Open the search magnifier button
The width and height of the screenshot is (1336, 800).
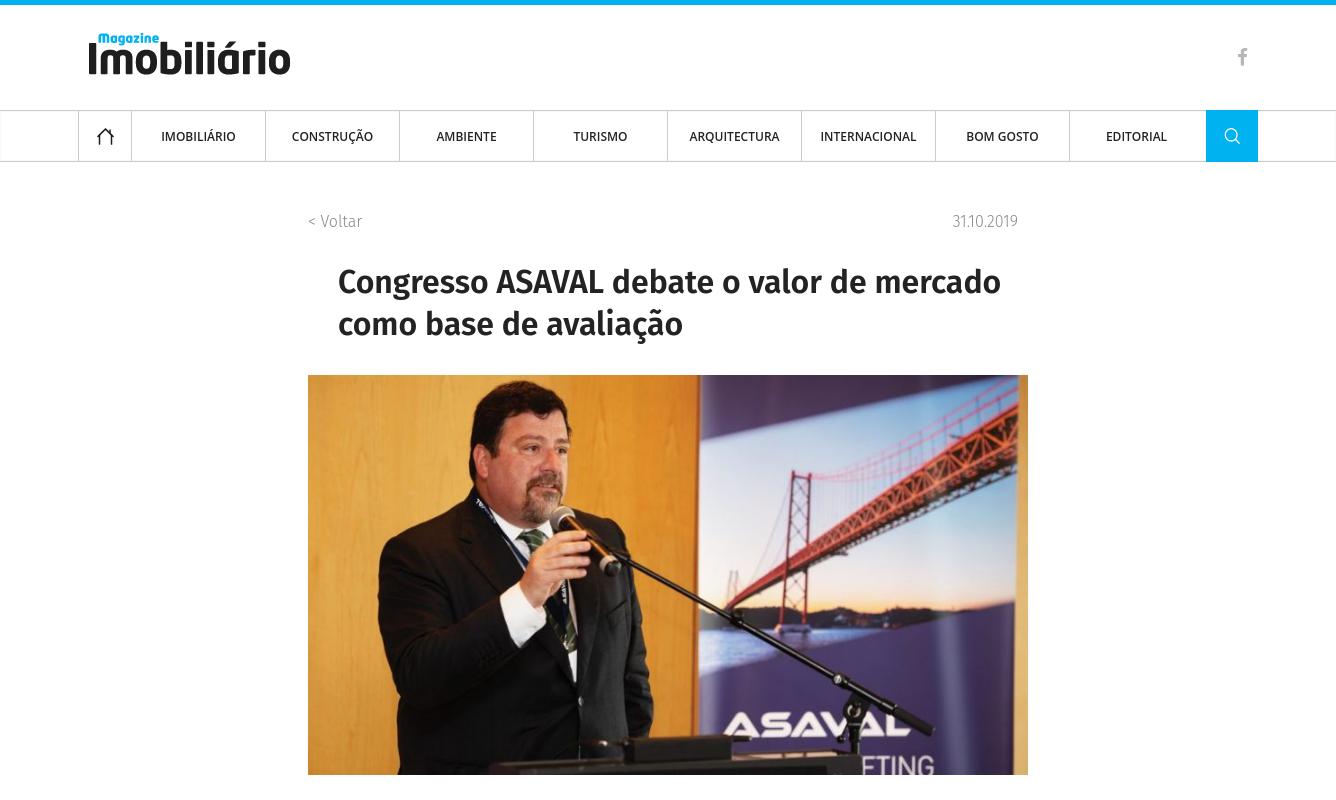(x=1232, y=136)
